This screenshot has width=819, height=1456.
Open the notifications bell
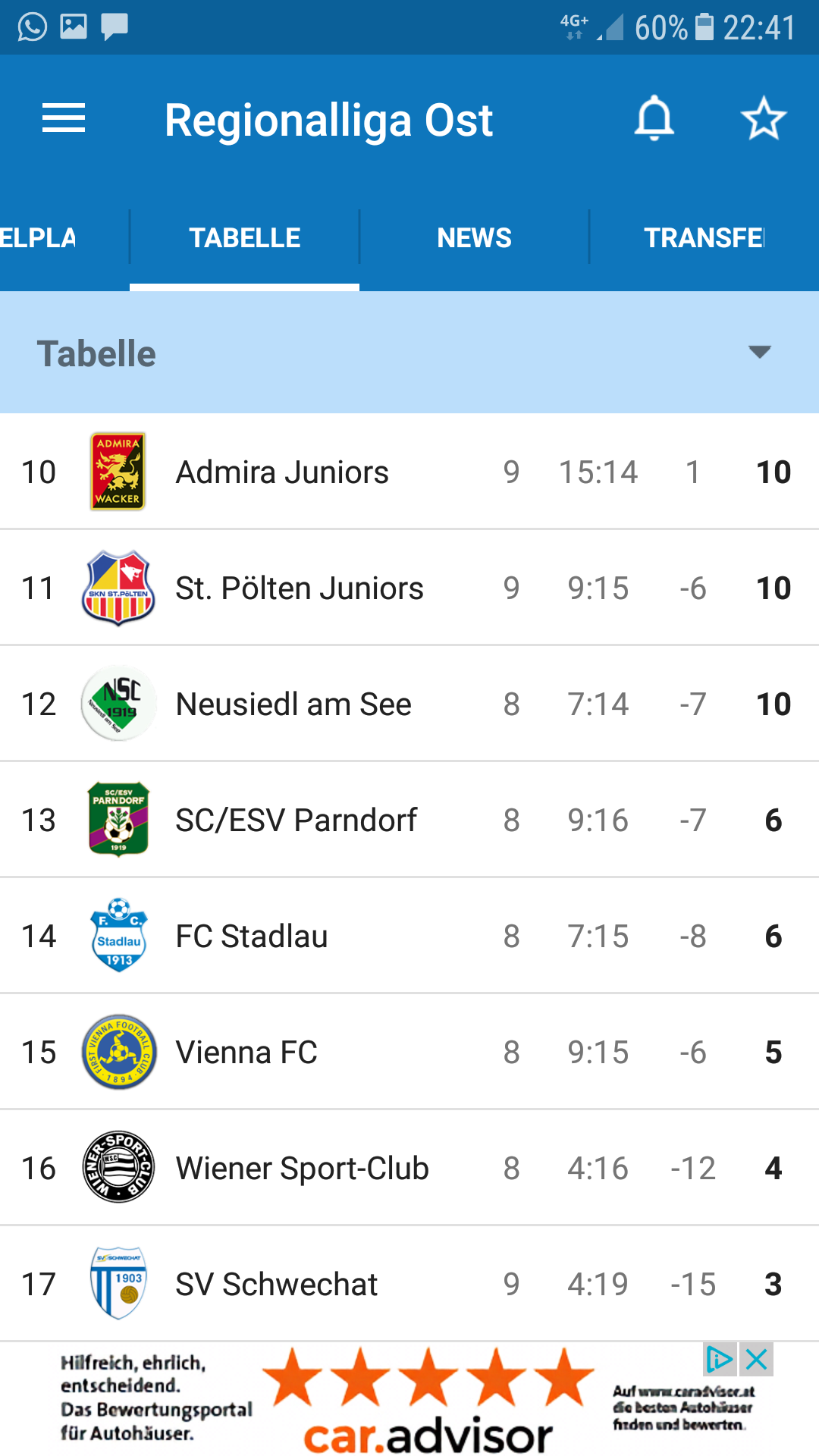click(x=654, y=118)
